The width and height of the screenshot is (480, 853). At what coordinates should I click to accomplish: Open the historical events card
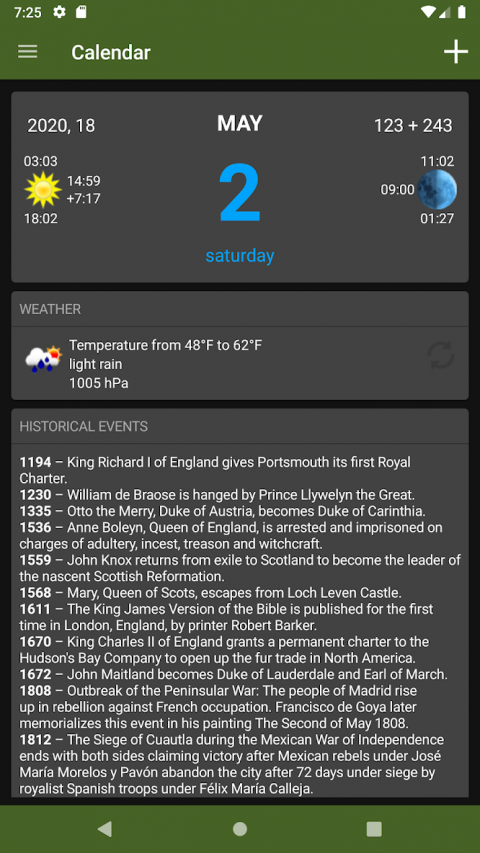tap(240, 603)
